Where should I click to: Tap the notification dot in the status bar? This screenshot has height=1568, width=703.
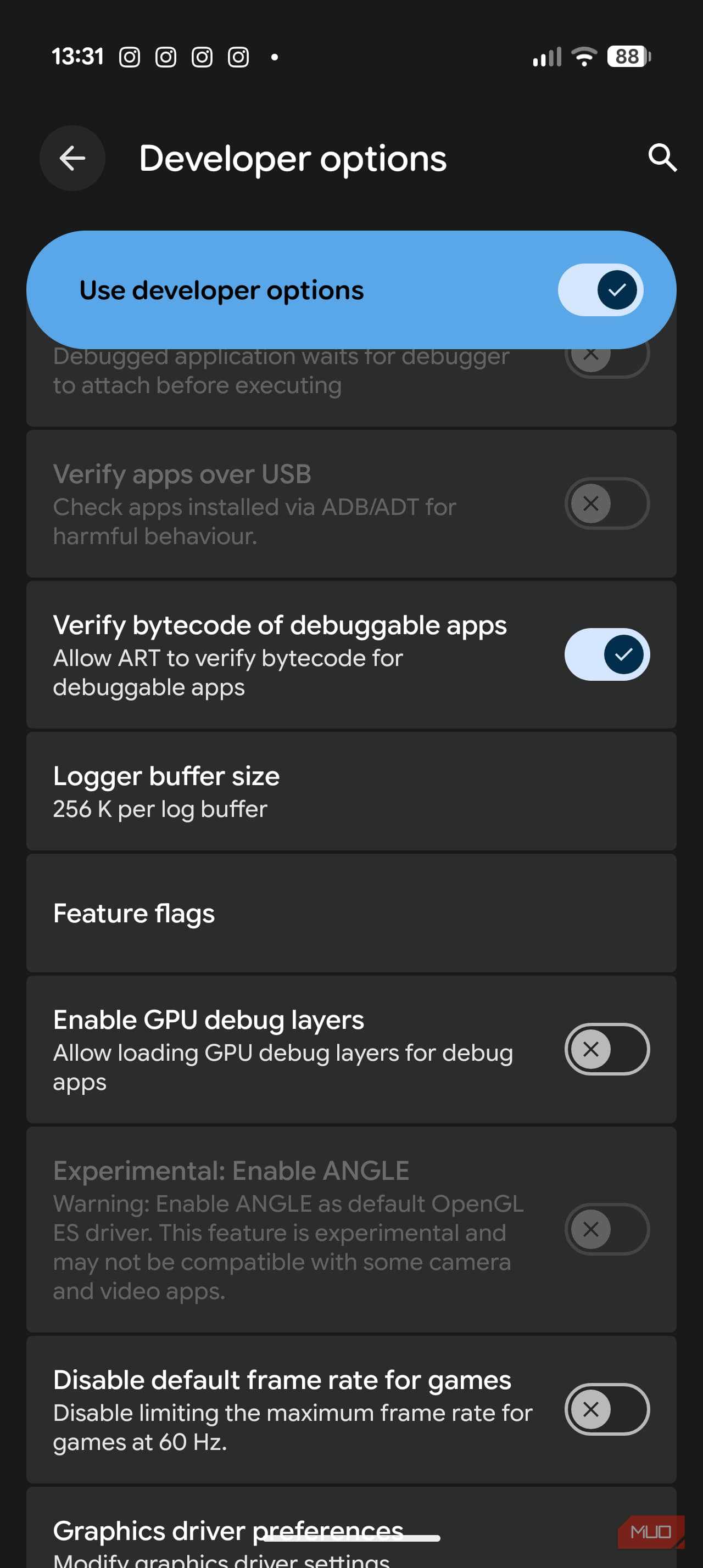click(276, 57)
